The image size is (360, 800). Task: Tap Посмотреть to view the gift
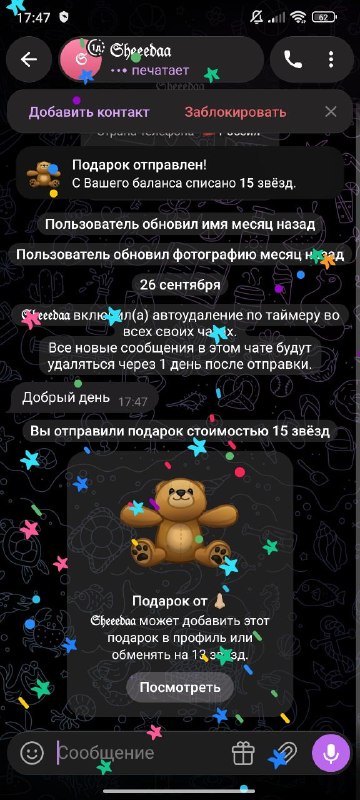tap(180, 687)
